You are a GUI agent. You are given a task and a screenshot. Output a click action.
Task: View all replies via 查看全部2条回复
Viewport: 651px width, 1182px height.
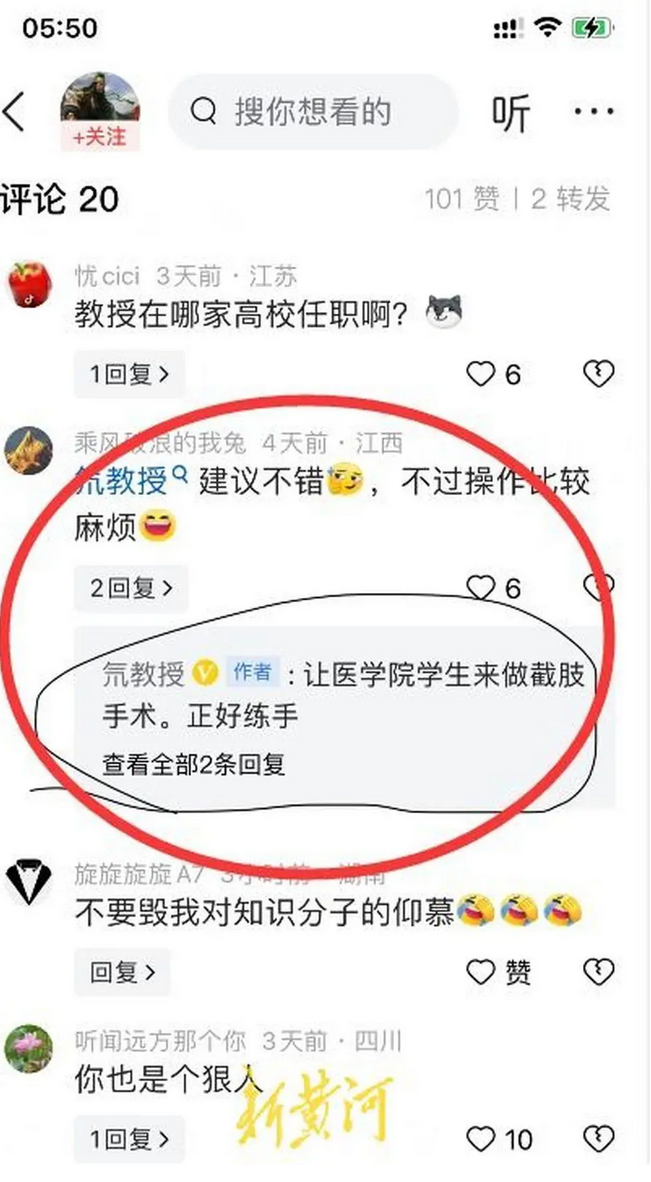(x=194, y=765)
